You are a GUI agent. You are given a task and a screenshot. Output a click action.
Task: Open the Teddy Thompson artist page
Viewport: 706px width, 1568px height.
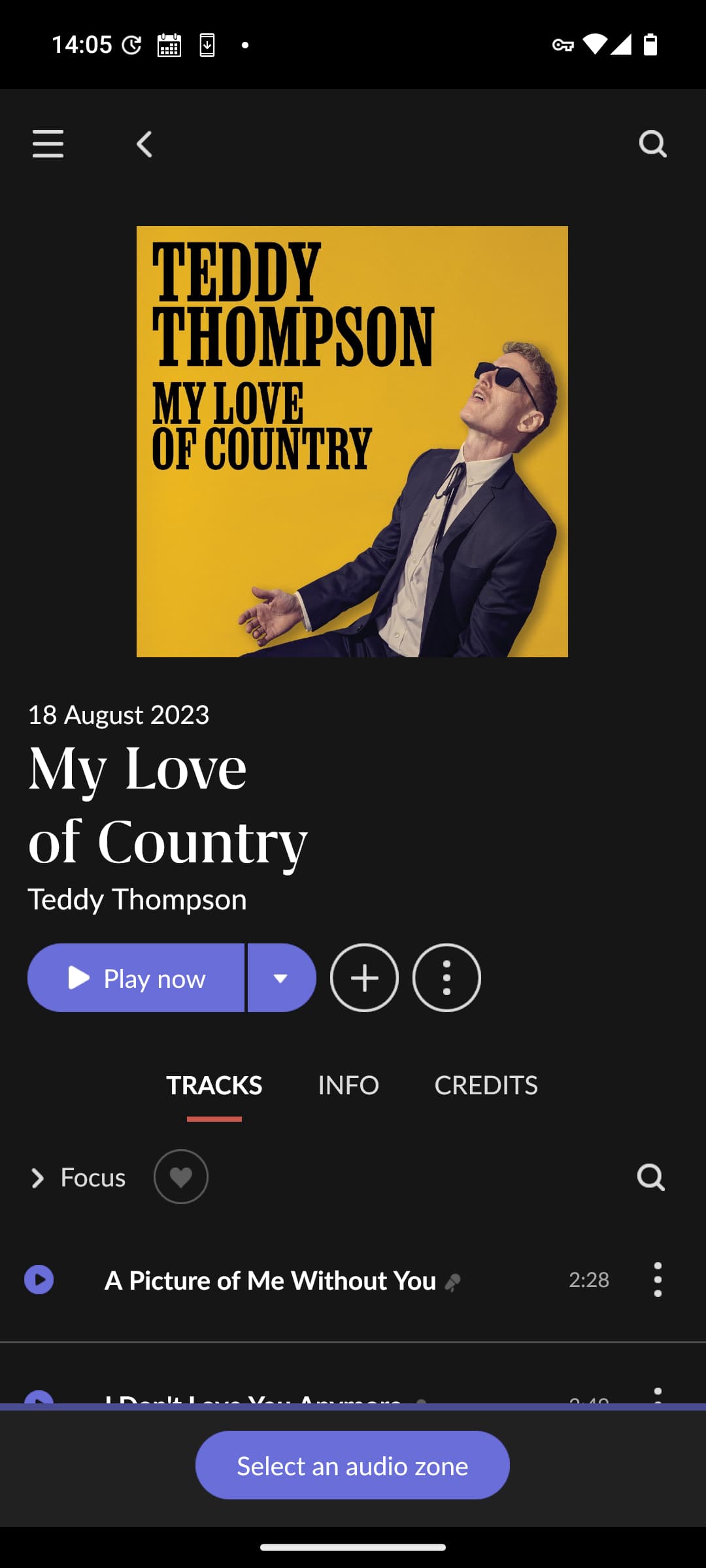pyautogui.click(x=137, y=900)
